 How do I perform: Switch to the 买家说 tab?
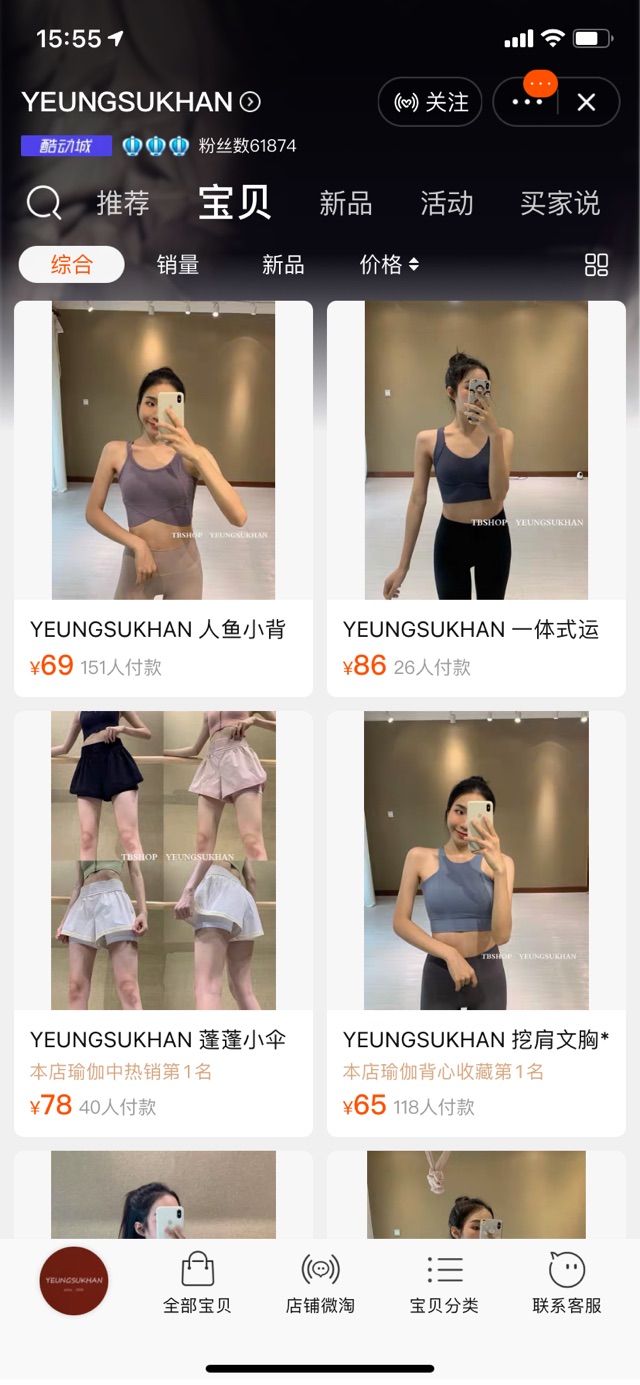click(x=560, y=203)
